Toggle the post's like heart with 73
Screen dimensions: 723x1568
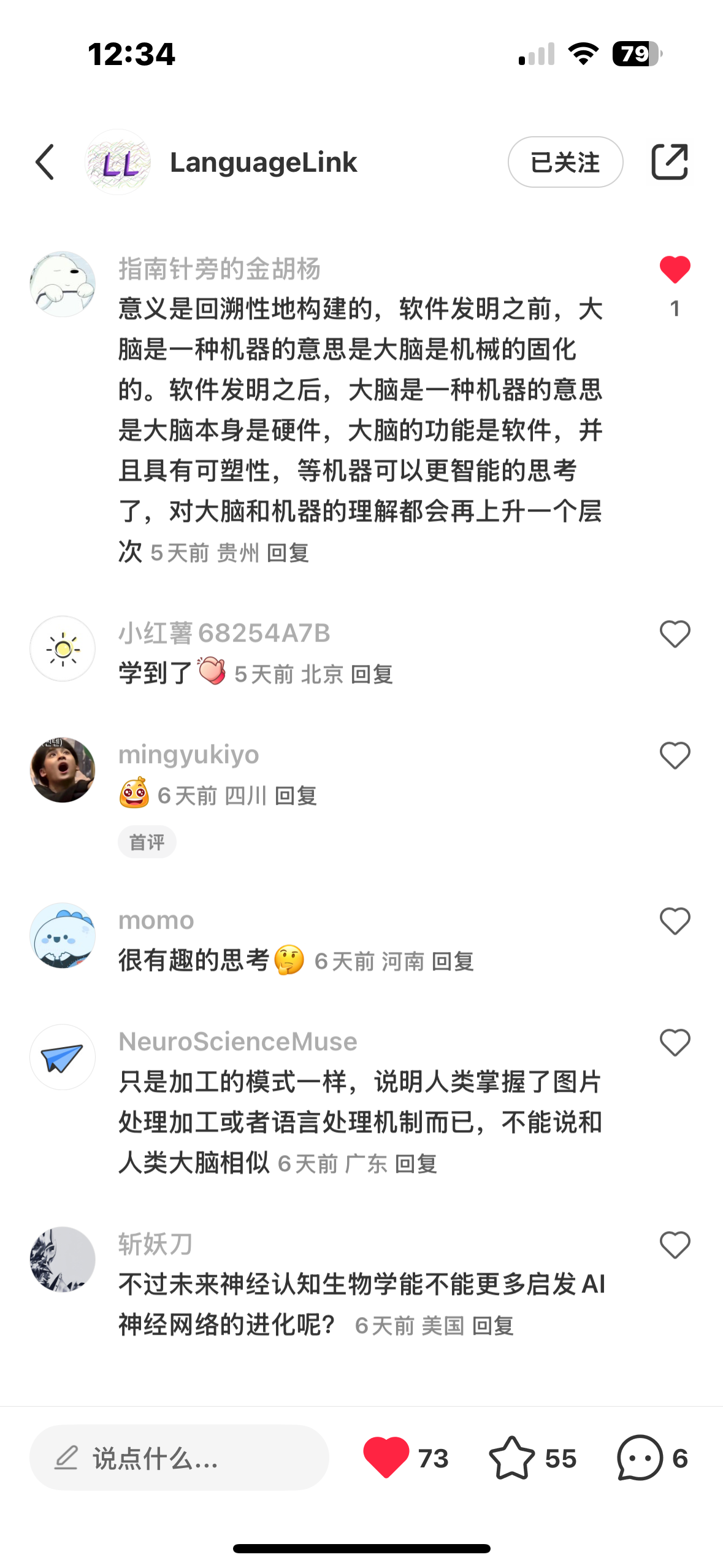[x=386, y=1458]
